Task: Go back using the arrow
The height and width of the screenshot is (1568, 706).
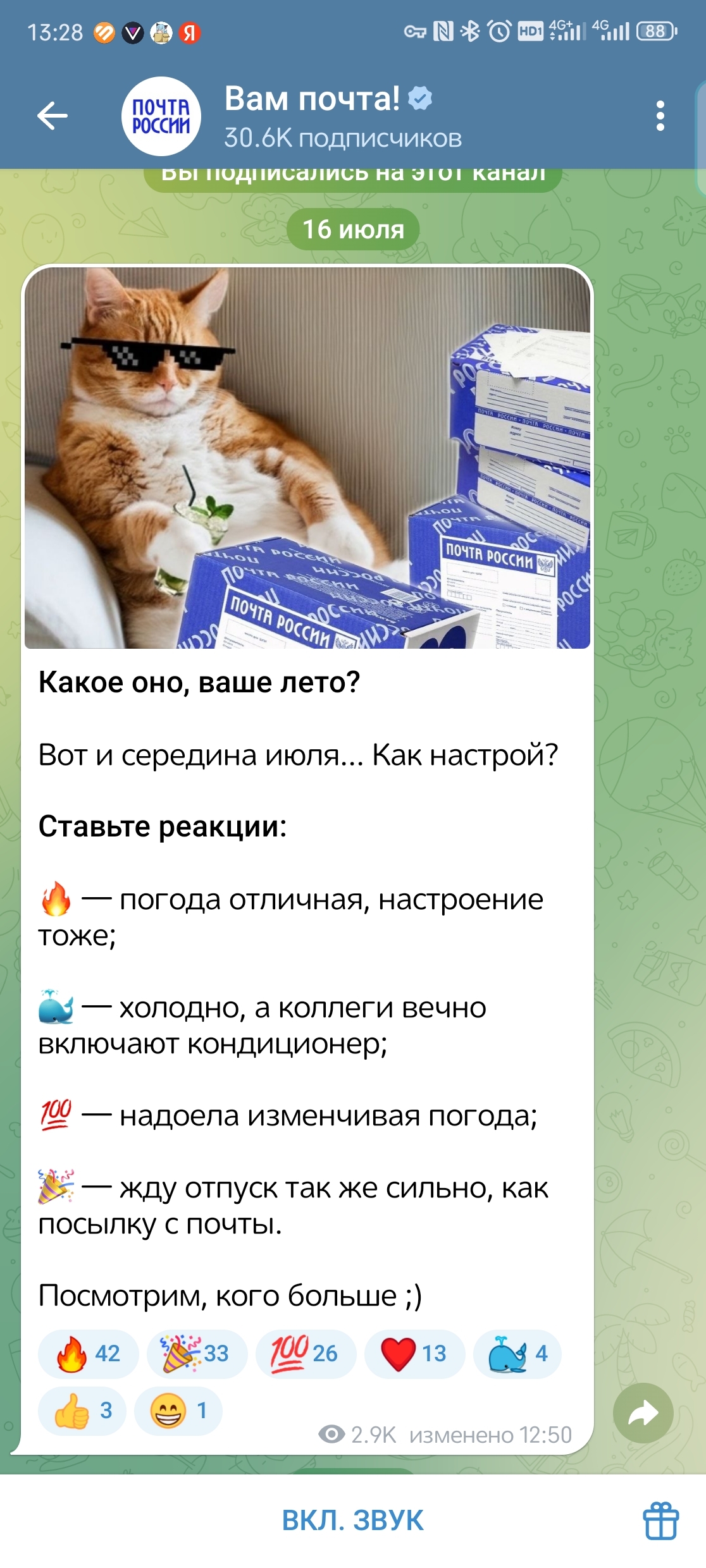Action: [x=52, y=116]
